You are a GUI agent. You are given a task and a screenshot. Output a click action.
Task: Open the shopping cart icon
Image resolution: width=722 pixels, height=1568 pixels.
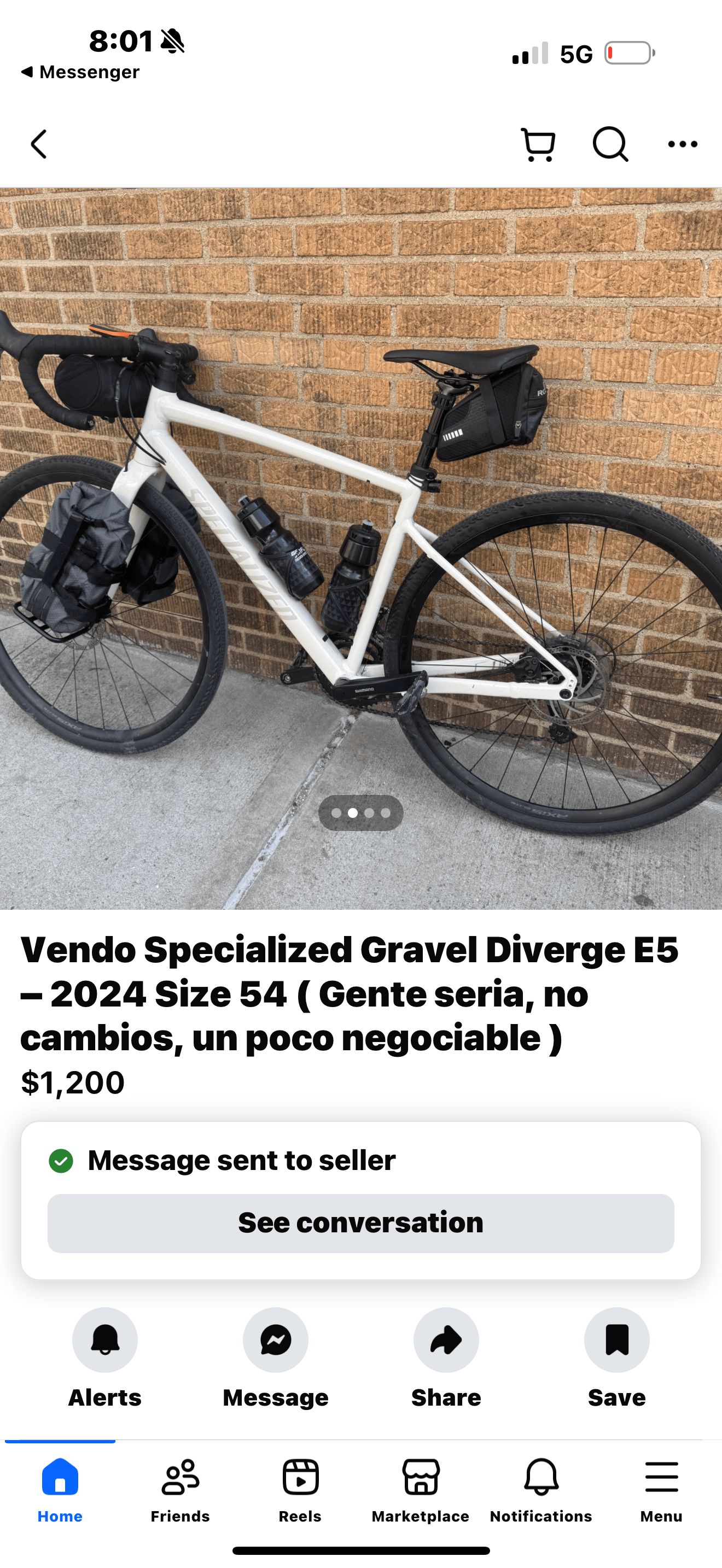click(x=538, y=144)
